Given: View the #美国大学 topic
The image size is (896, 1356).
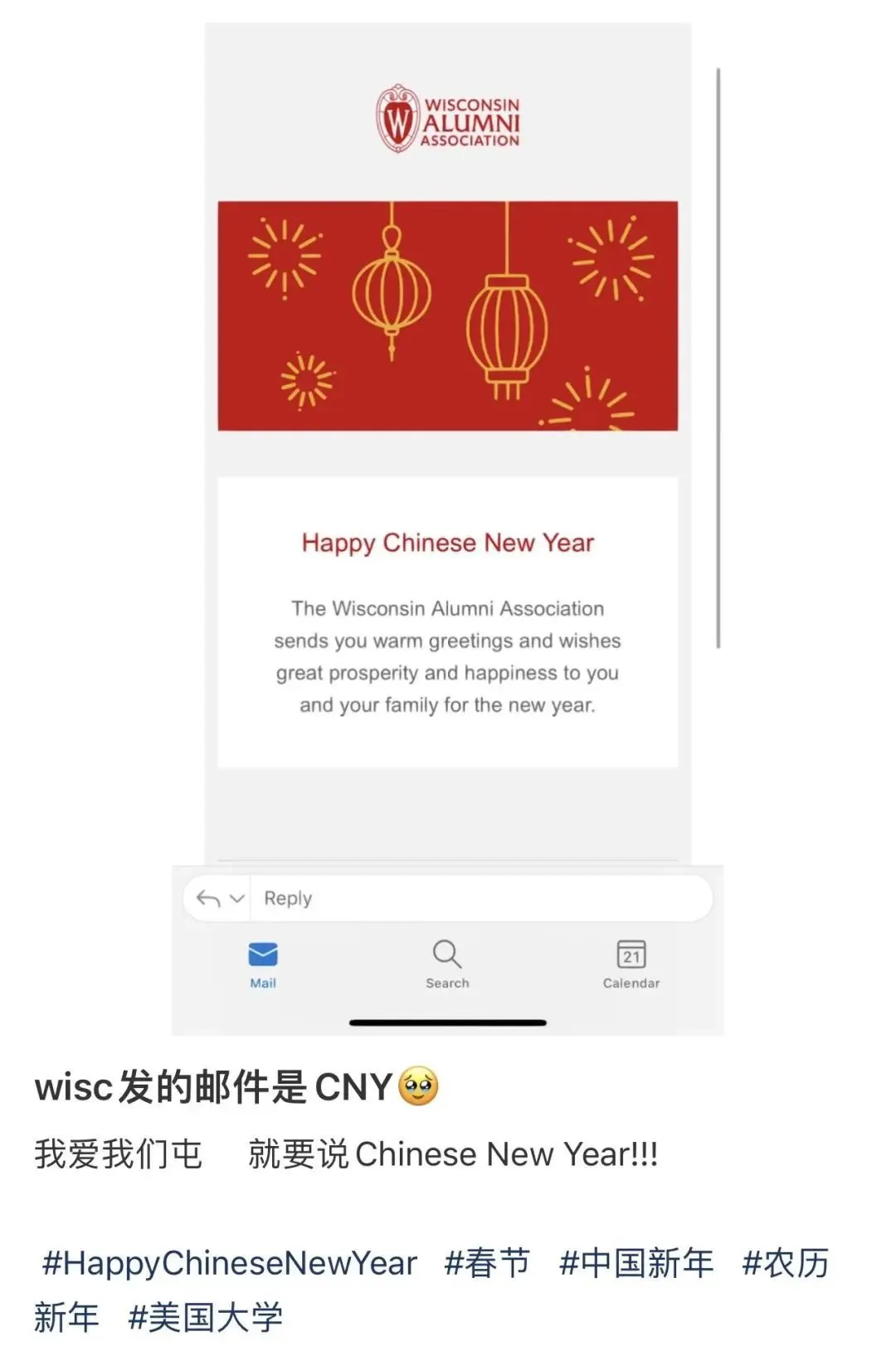Looking at the screenshot, I should [205, 1317].
